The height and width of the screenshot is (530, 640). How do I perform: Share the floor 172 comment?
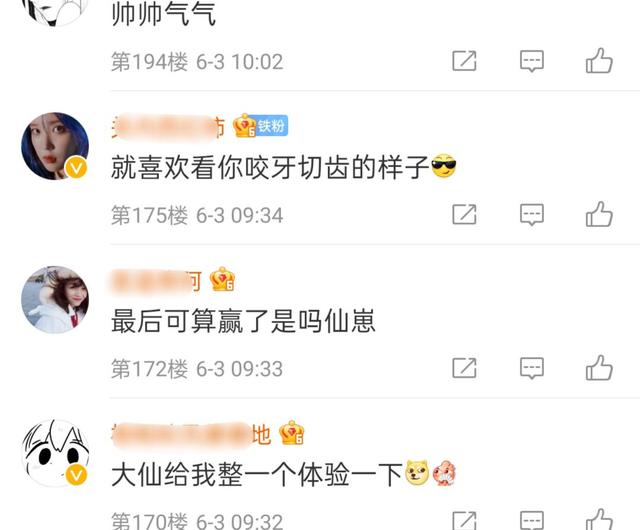[x=464, y=368]
